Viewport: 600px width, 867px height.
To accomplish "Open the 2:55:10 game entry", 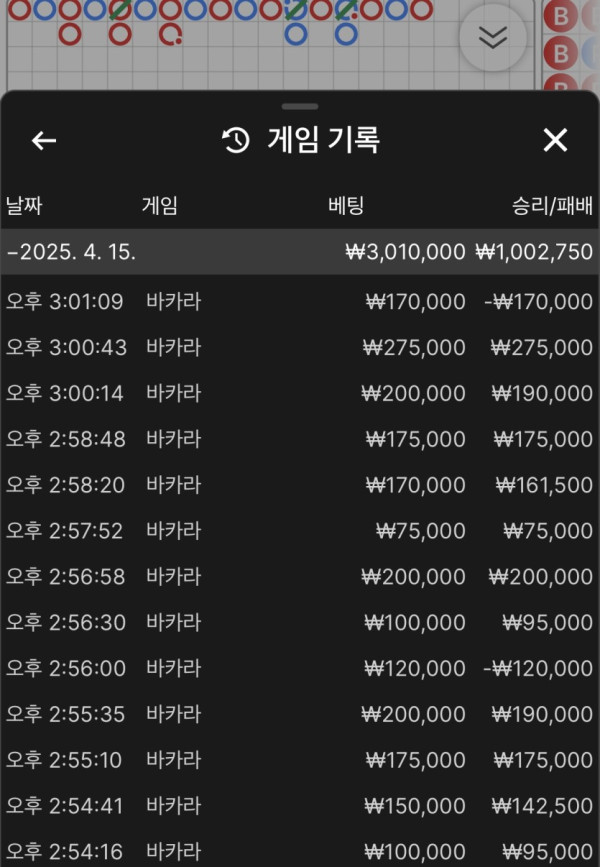I will (300, 760).
